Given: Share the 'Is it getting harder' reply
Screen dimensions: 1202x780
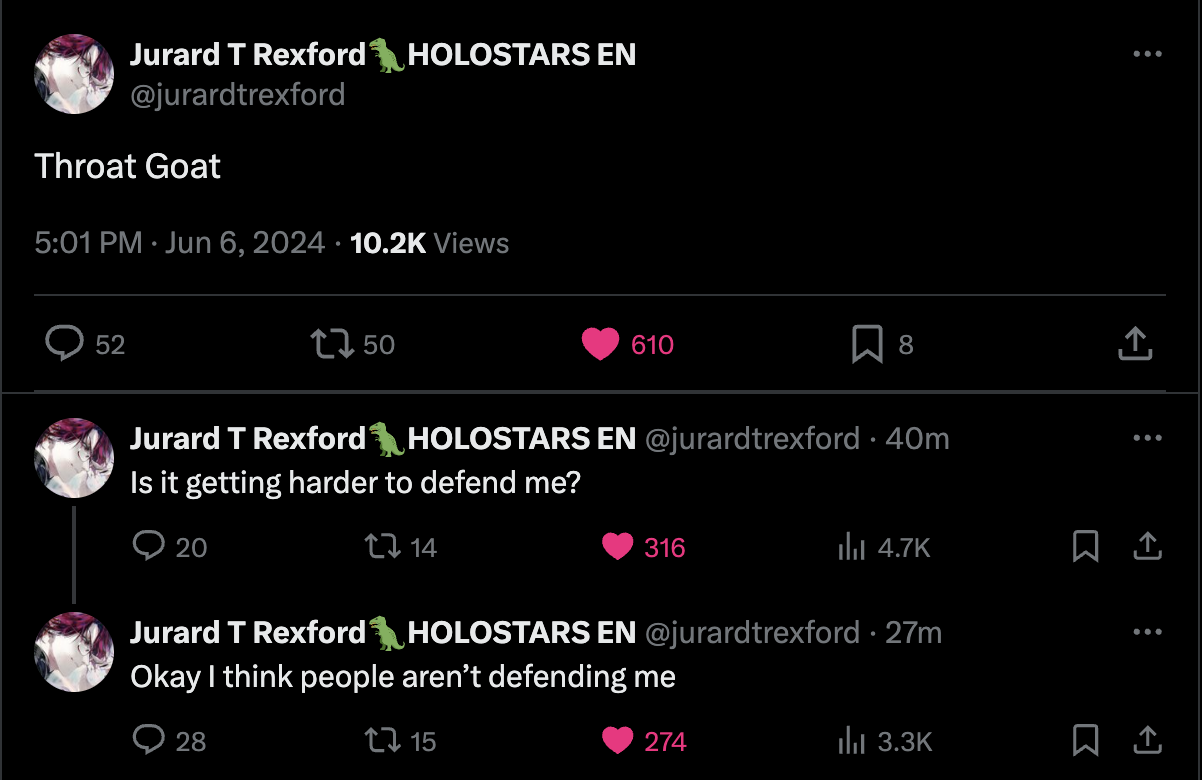Looking at the screenshot, I should pos(1147,546).
